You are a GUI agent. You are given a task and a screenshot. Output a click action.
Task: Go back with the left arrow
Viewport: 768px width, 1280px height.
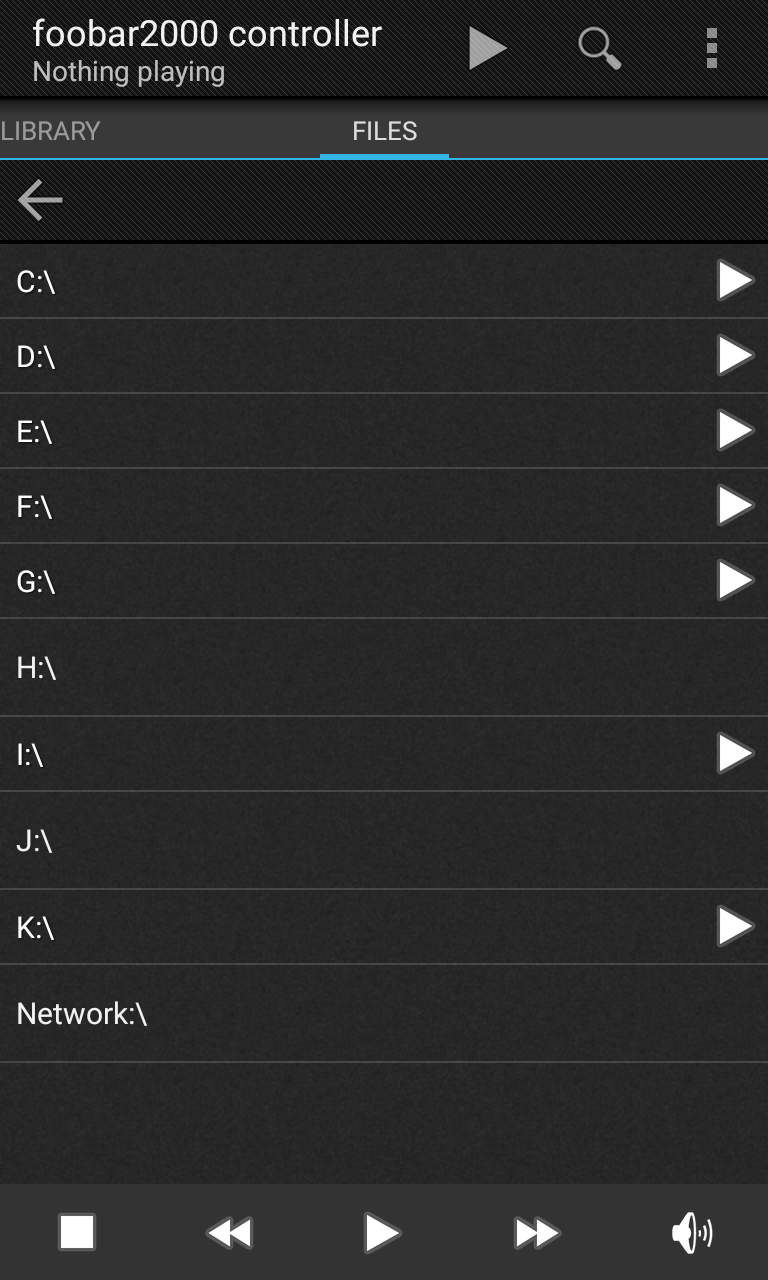(x=40, y=201)
